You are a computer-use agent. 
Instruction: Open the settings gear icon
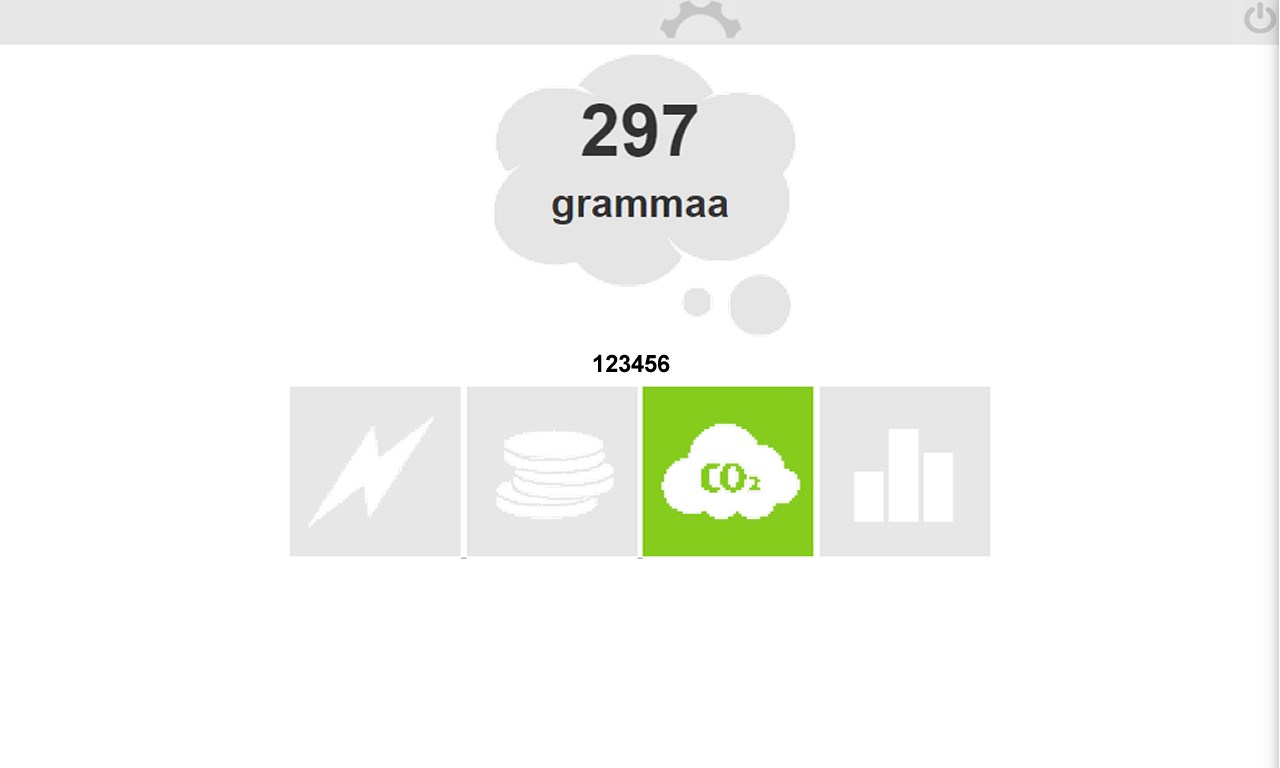[x=700, y=20]
